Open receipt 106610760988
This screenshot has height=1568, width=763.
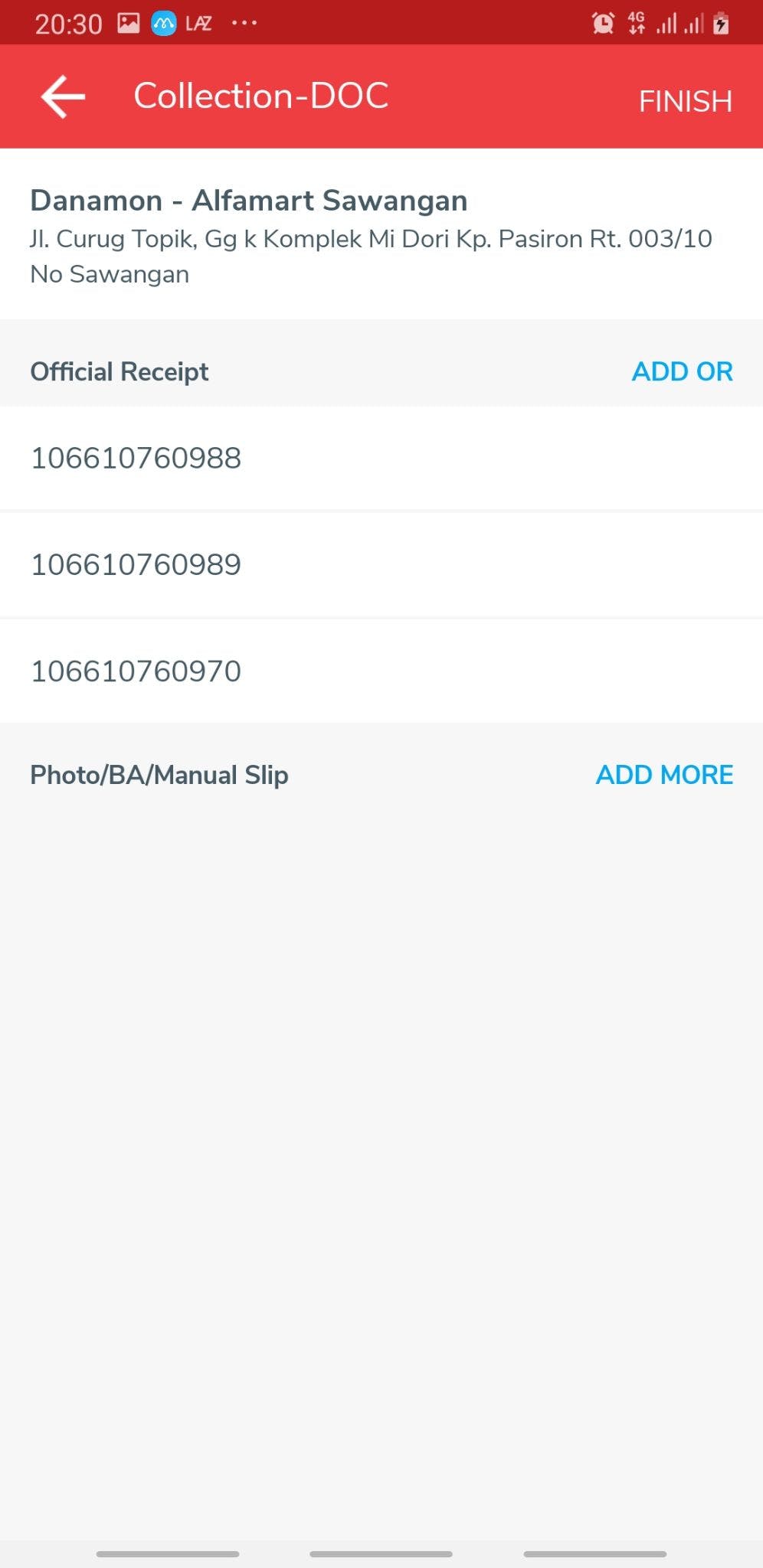click(136, 458)
